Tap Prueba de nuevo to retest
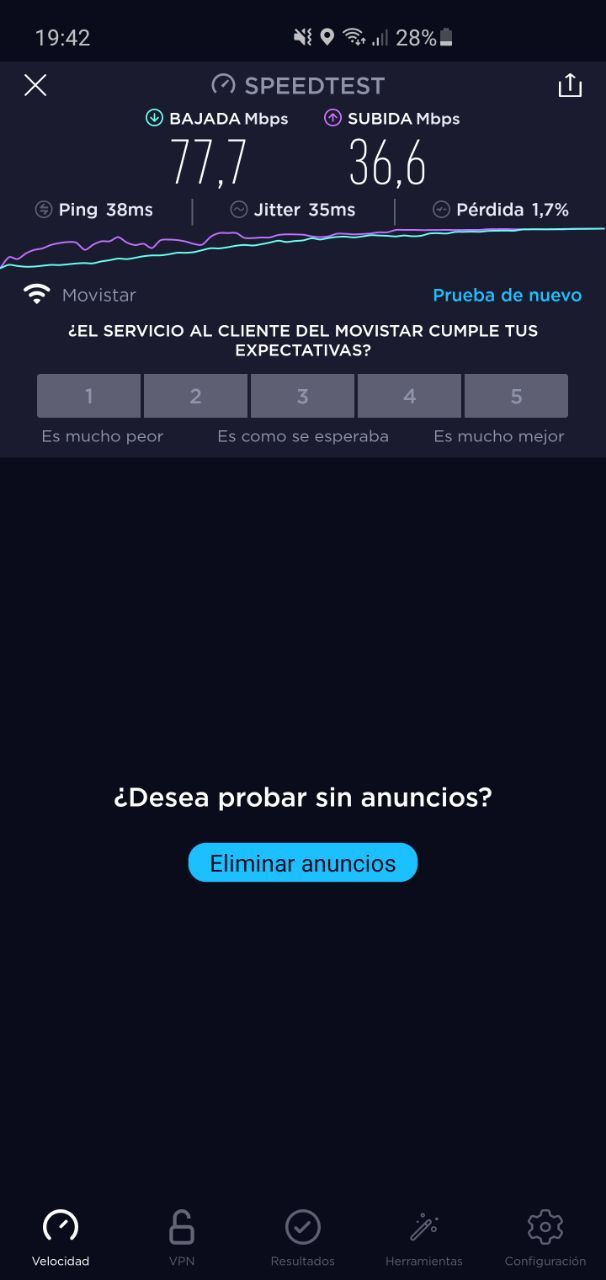The height and width of the screenshot is (1280, 606). pyautogui.click(x=507, y=295)
